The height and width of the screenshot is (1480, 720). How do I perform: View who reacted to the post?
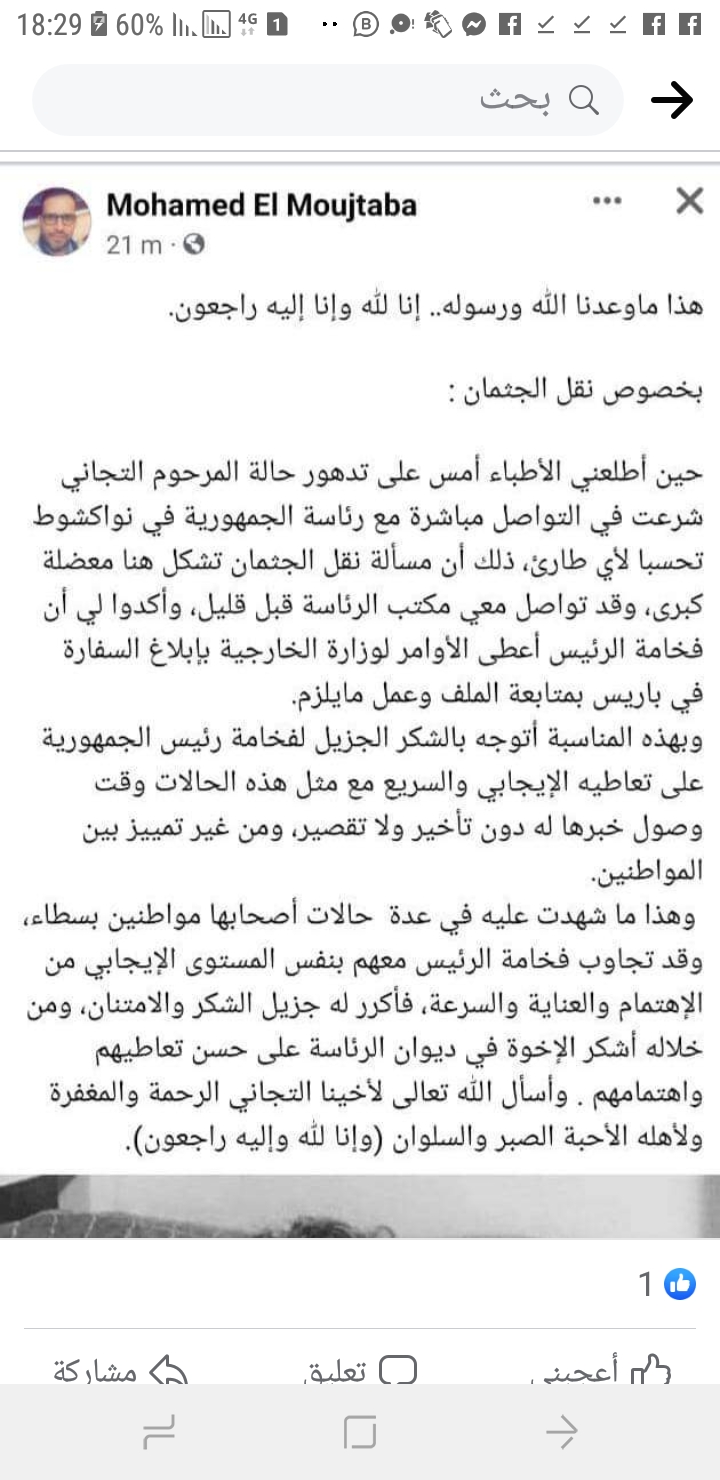point(667,1284)
